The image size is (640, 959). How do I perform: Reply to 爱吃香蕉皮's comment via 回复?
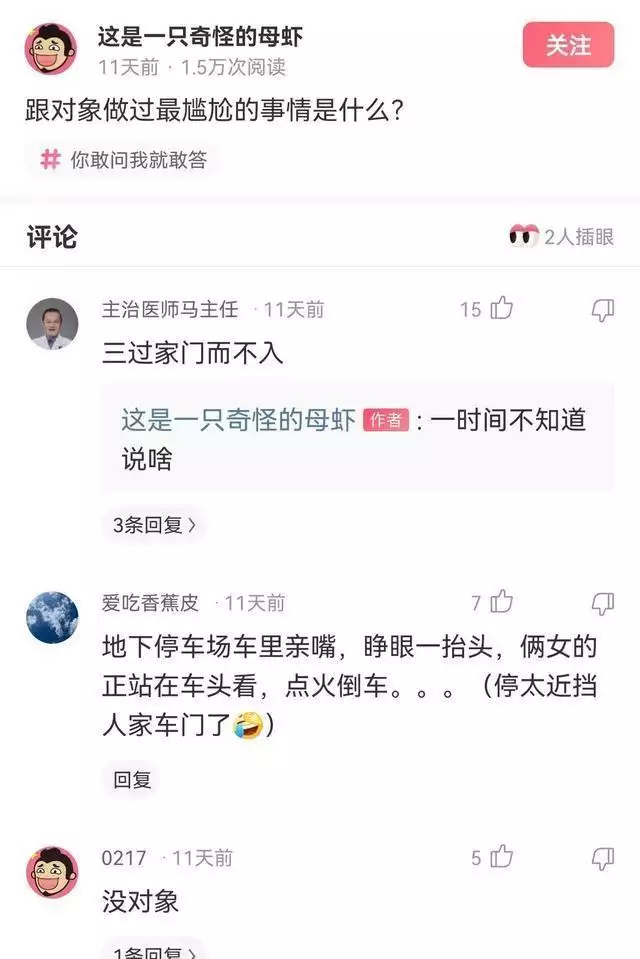tap(132, 780)
